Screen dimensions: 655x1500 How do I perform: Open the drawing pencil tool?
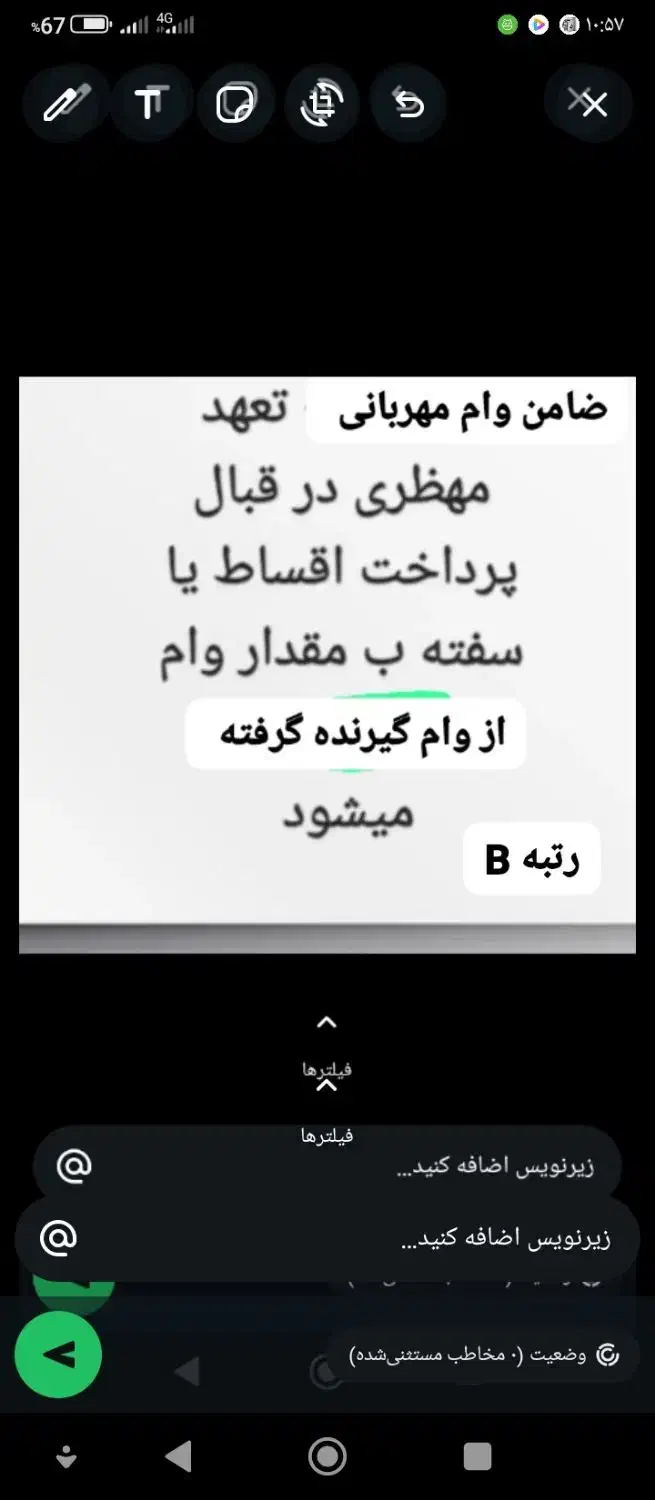tap(66, 103)
